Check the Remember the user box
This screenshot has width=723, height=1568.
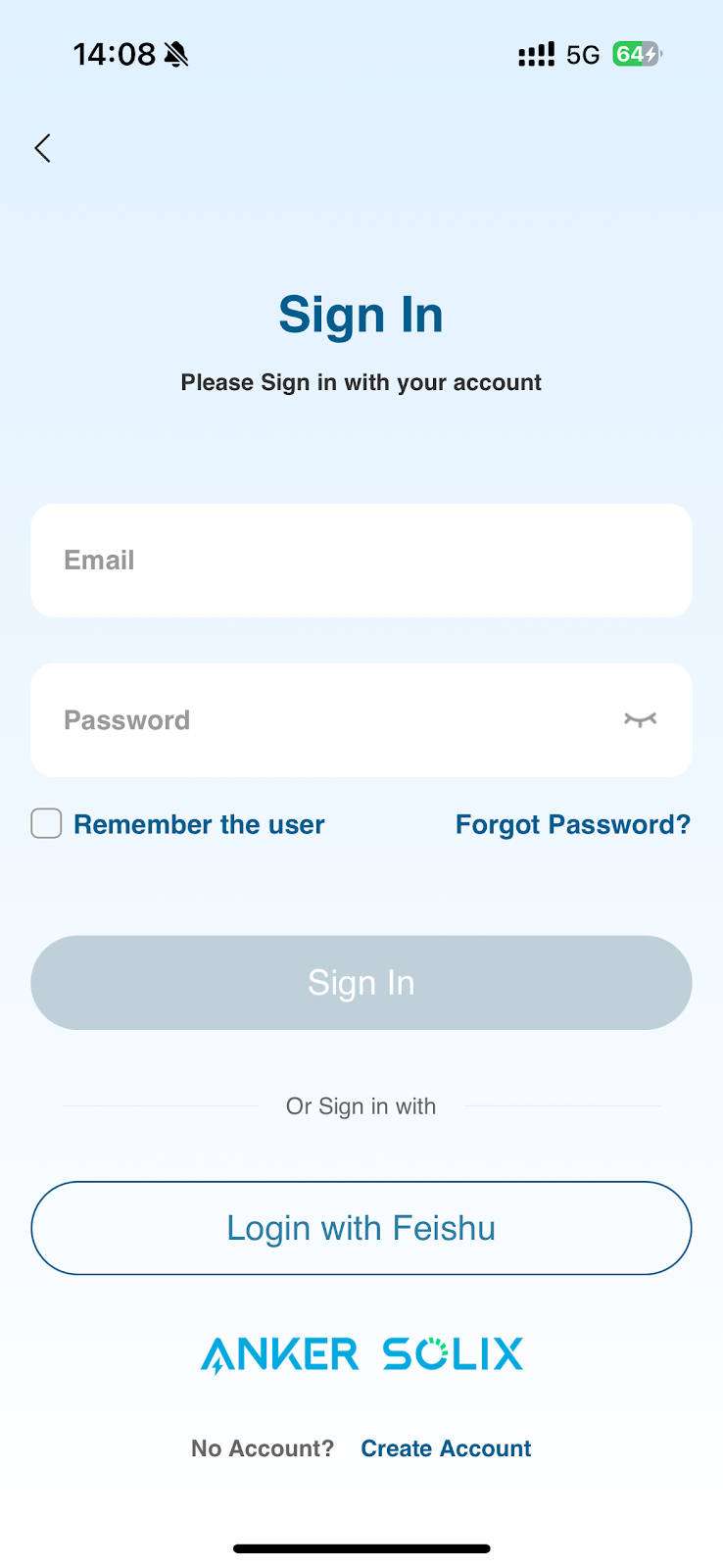tap(46, 824)
